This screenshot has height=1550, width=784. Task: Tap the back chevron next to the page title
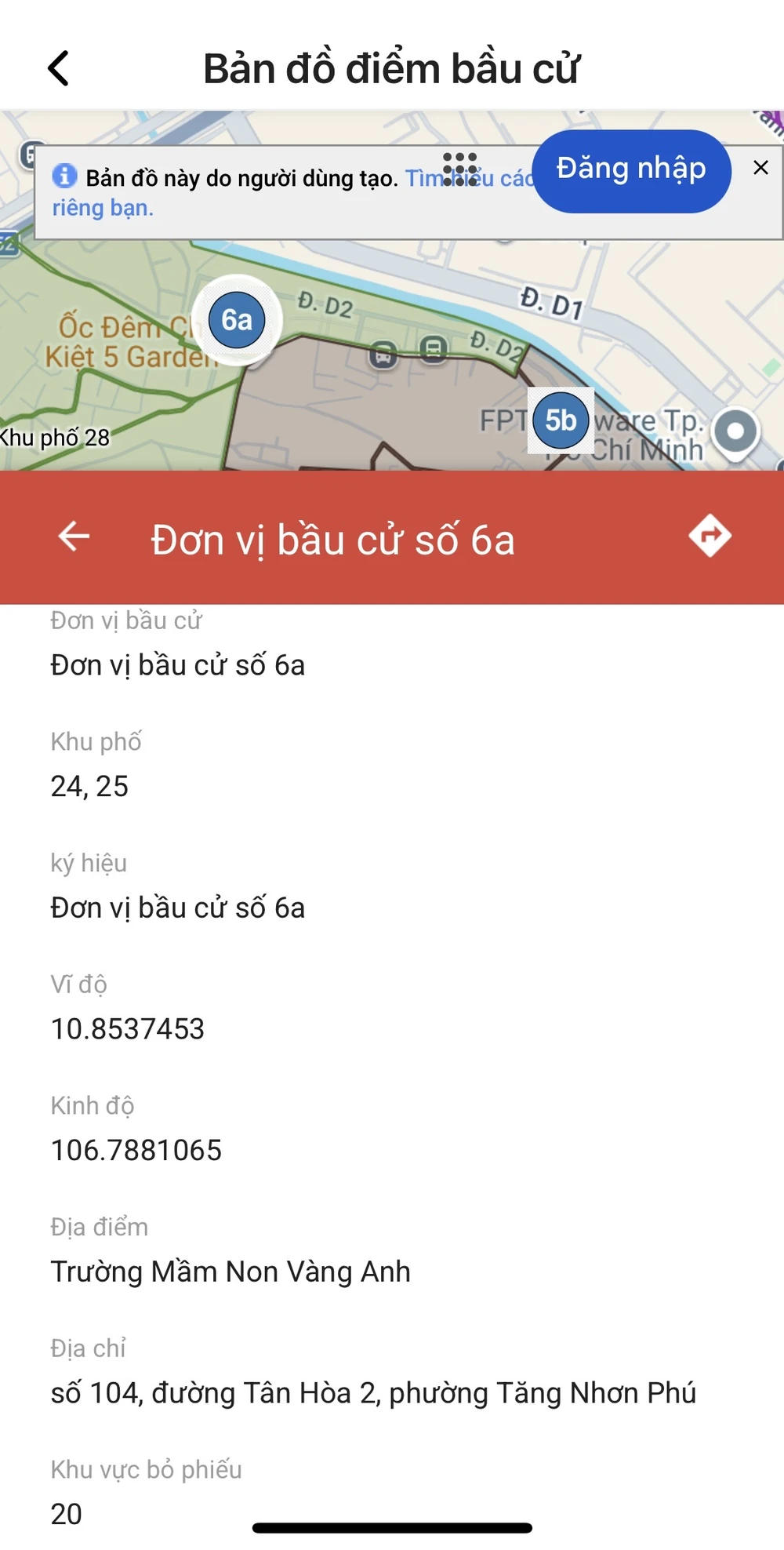coord(58,69)
